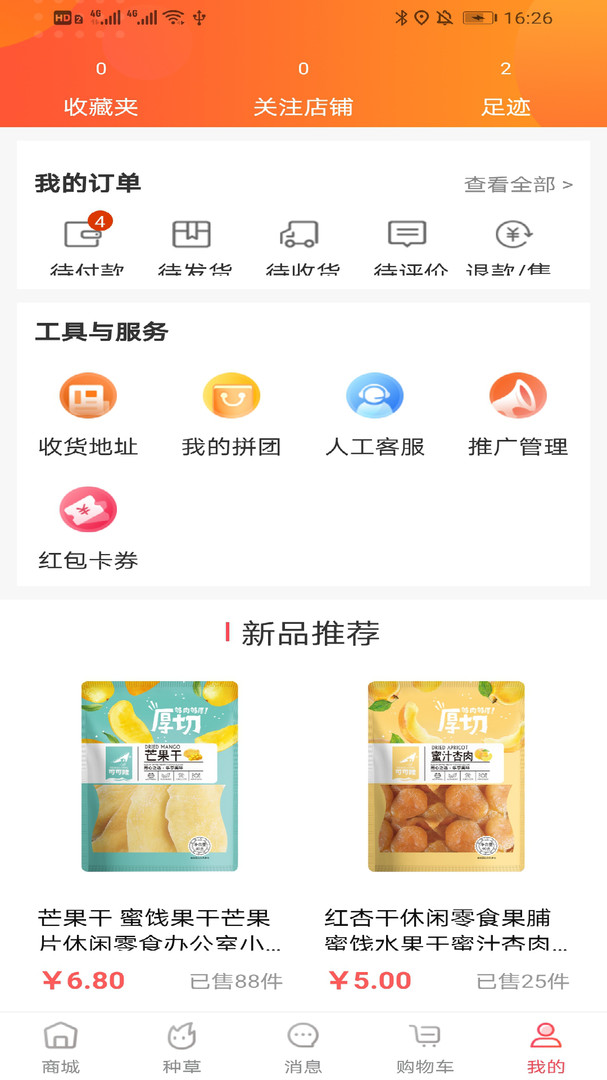
Task: Open 关注店铺 followed shops
Action: coord(303,92)
